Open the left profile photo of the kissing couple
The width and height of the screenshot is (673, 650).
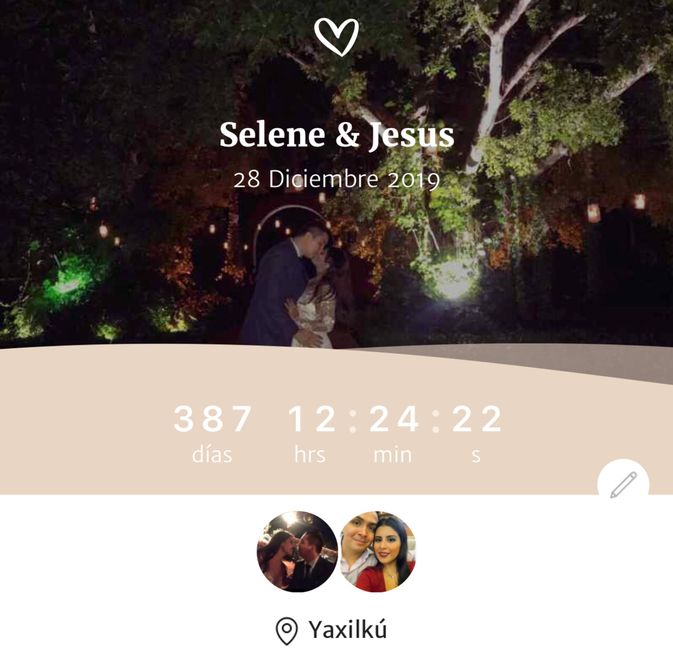[297, 552]
